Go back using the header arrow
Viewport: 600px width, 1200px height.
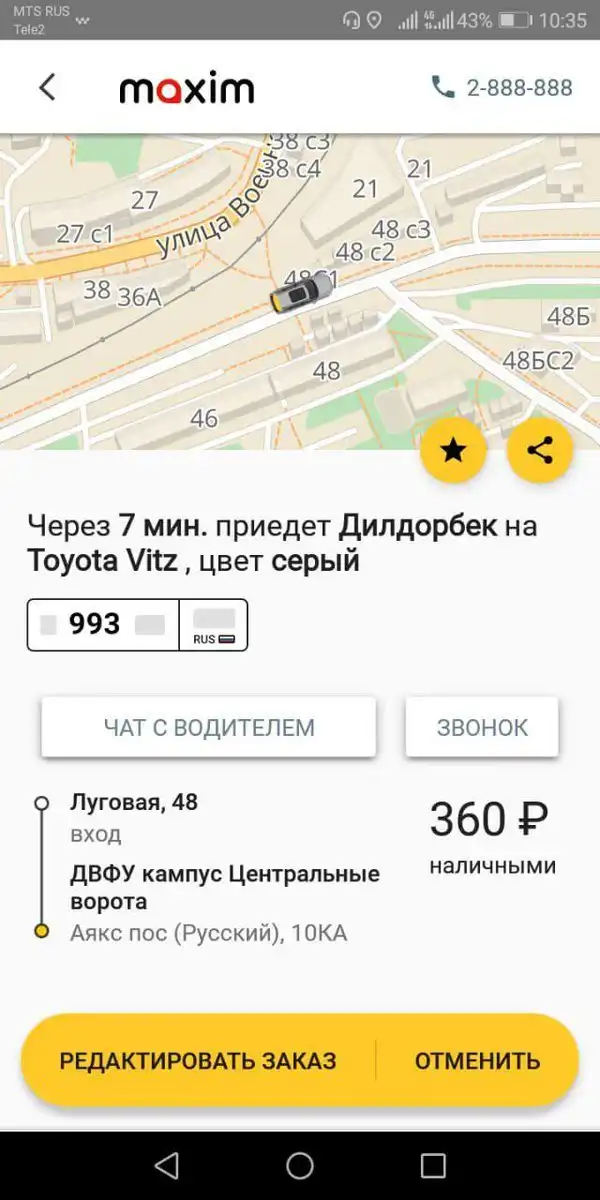(x=47, y=88)
